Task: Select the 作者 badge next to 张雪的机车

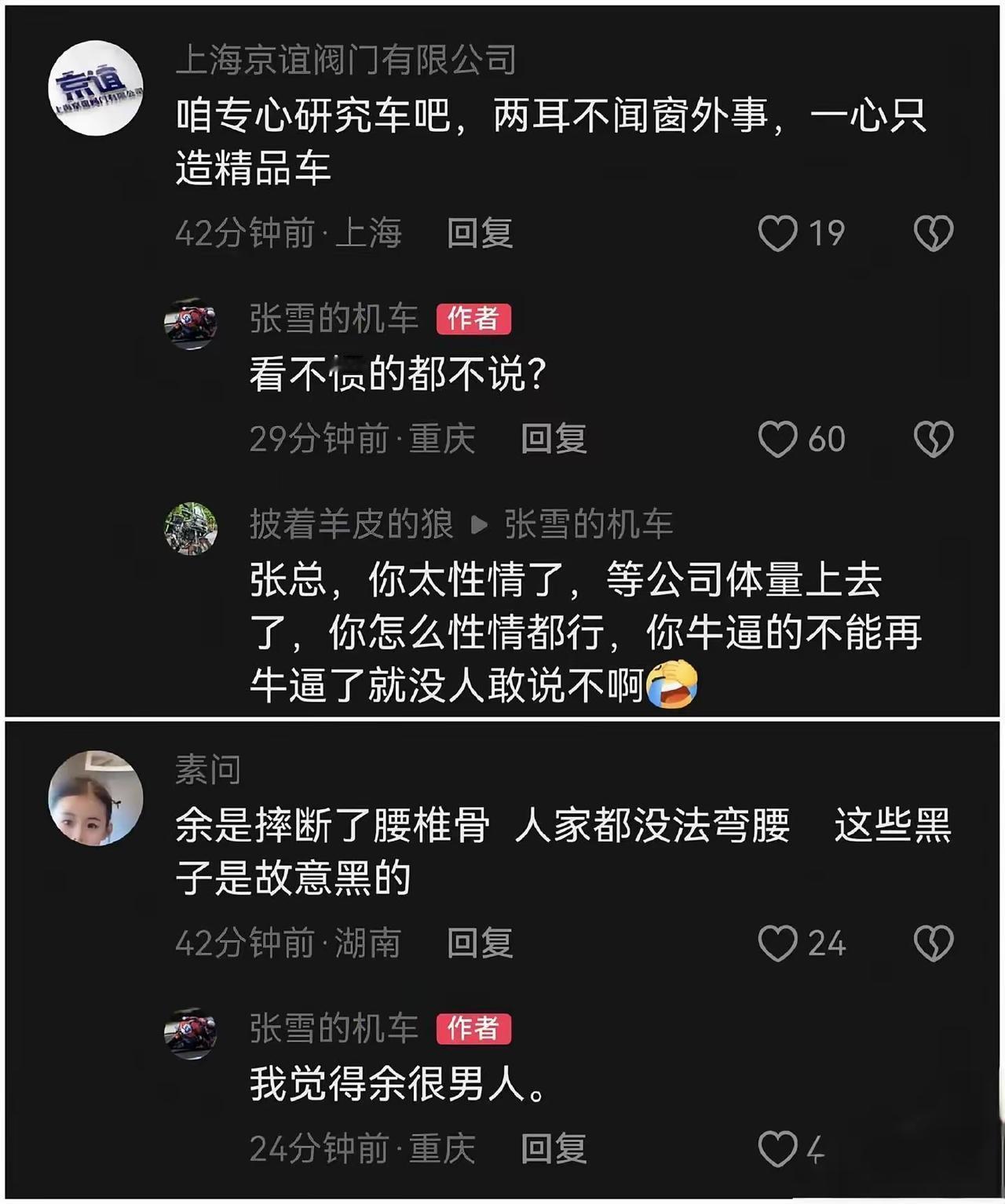Action: (474, 320)
